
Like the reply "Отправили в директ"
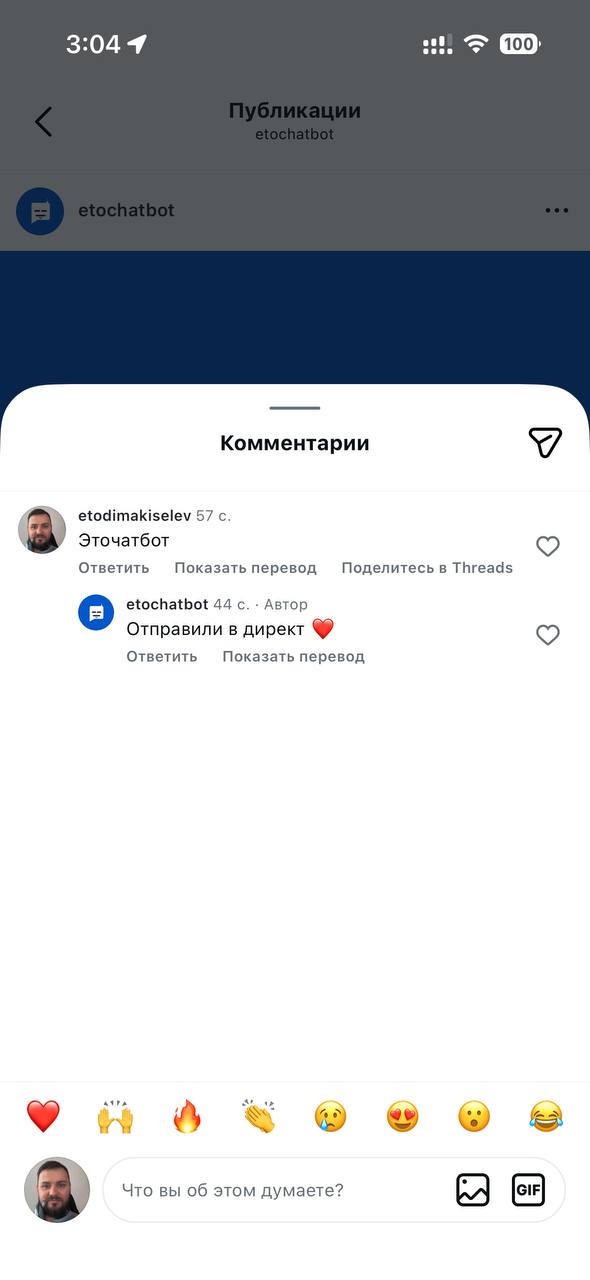click(547, 635)
